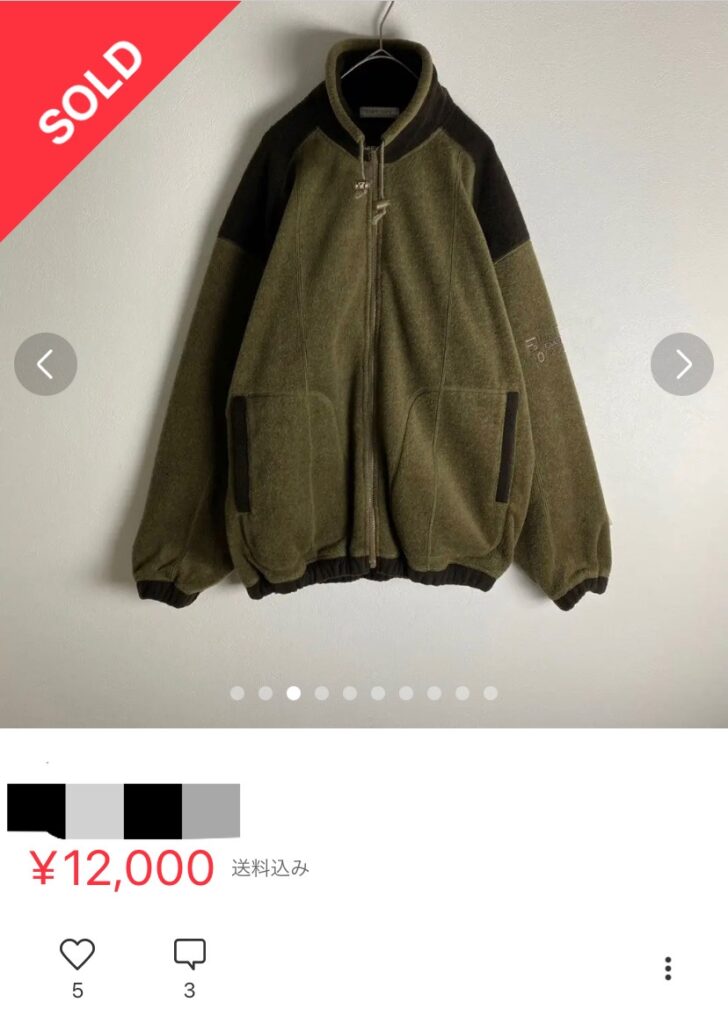The height and width of the screenshot is (1024, 728).
Task: Jump to the last photo dot
Action: pos(490,693)
